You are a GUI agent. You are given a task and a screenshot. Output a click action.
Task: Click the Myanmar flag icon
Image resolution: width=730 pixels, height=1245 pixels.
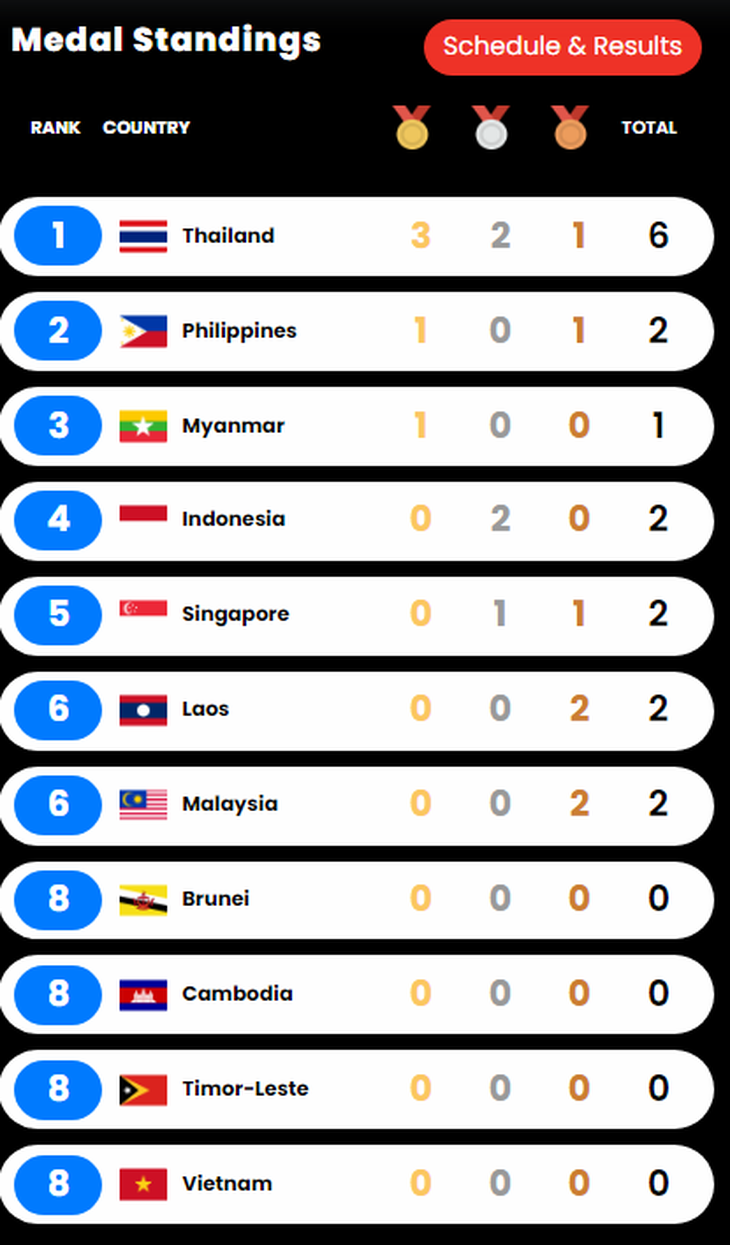(143, 425)
